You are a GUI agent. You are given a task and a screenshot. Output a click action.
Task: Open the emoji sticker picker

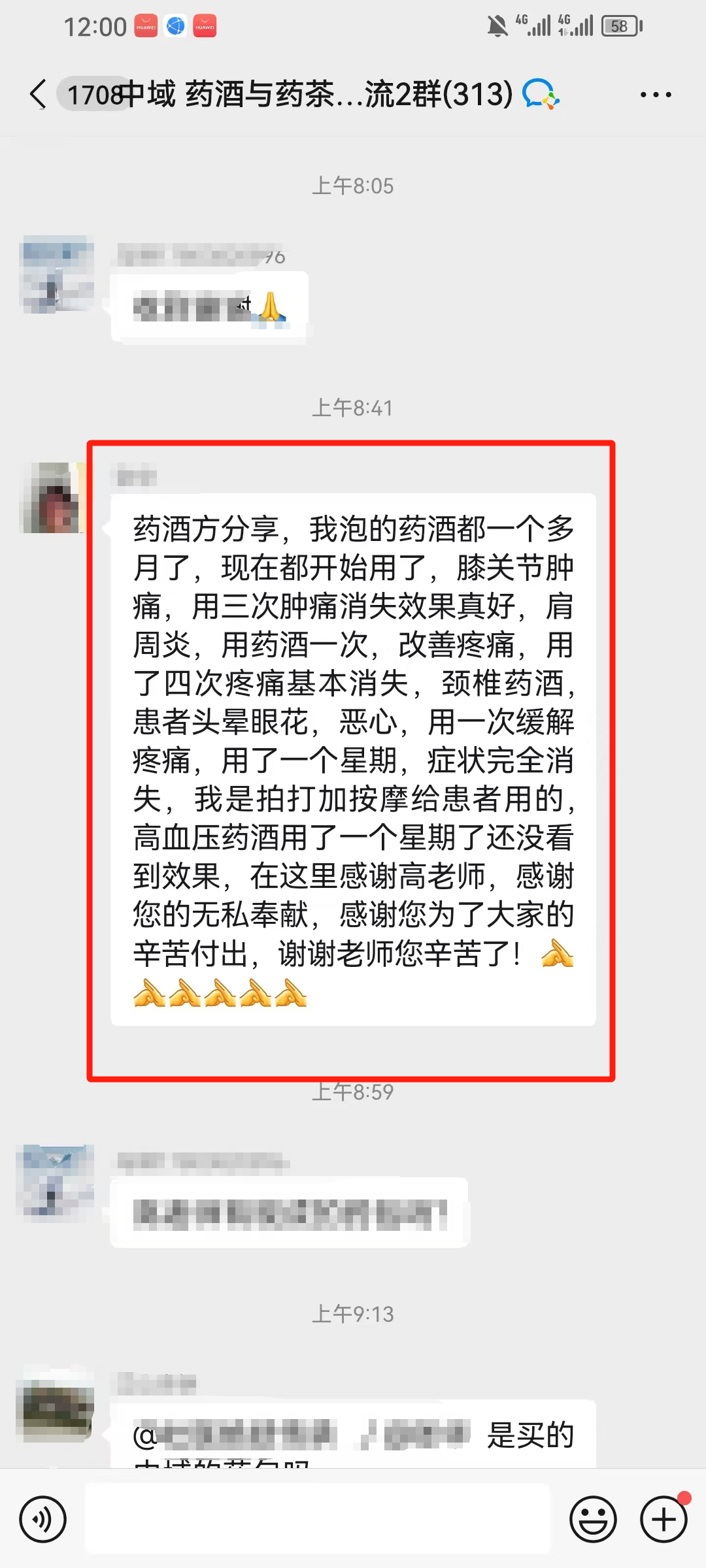[x=593, y=1519]
